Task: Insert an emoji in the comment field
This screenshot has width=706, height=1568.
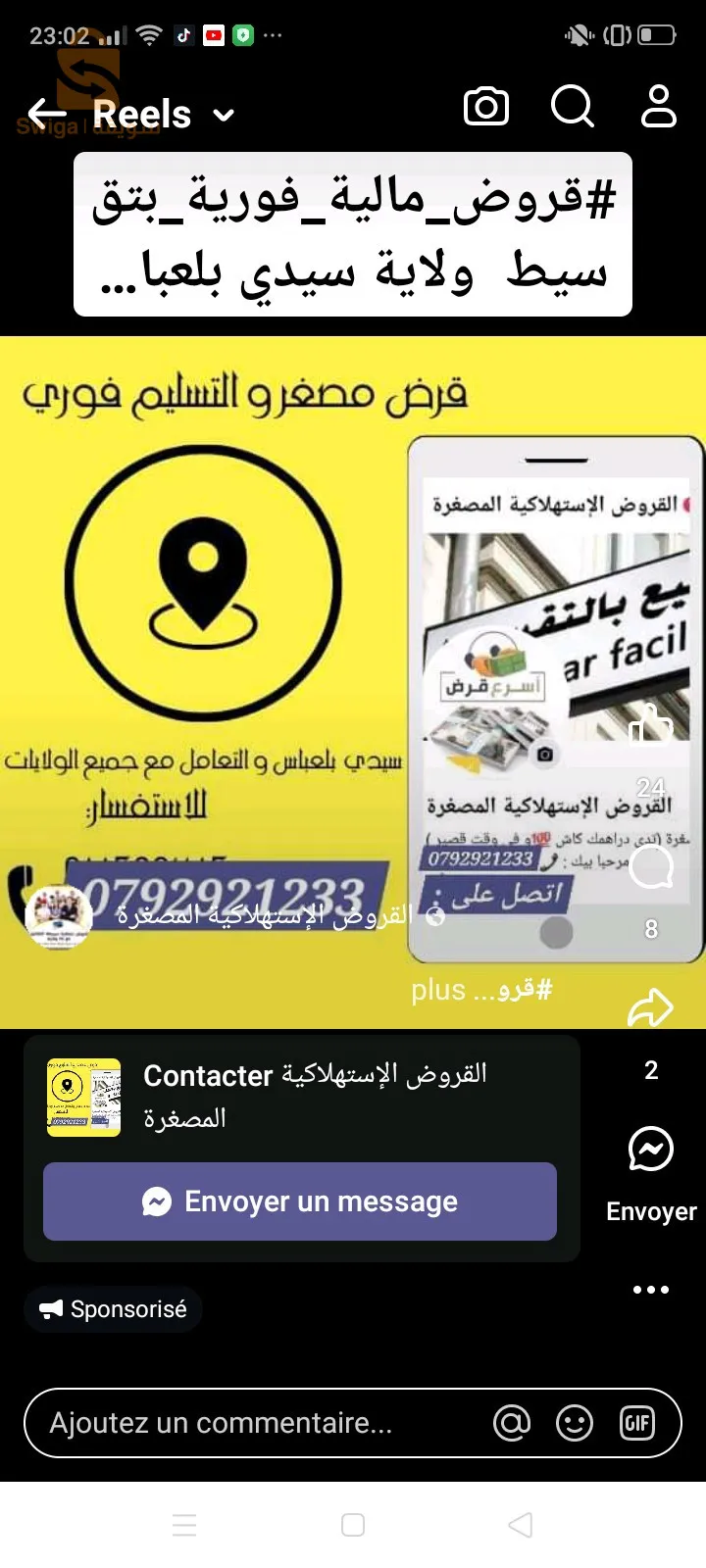Action: click(x=576, y=1423)
